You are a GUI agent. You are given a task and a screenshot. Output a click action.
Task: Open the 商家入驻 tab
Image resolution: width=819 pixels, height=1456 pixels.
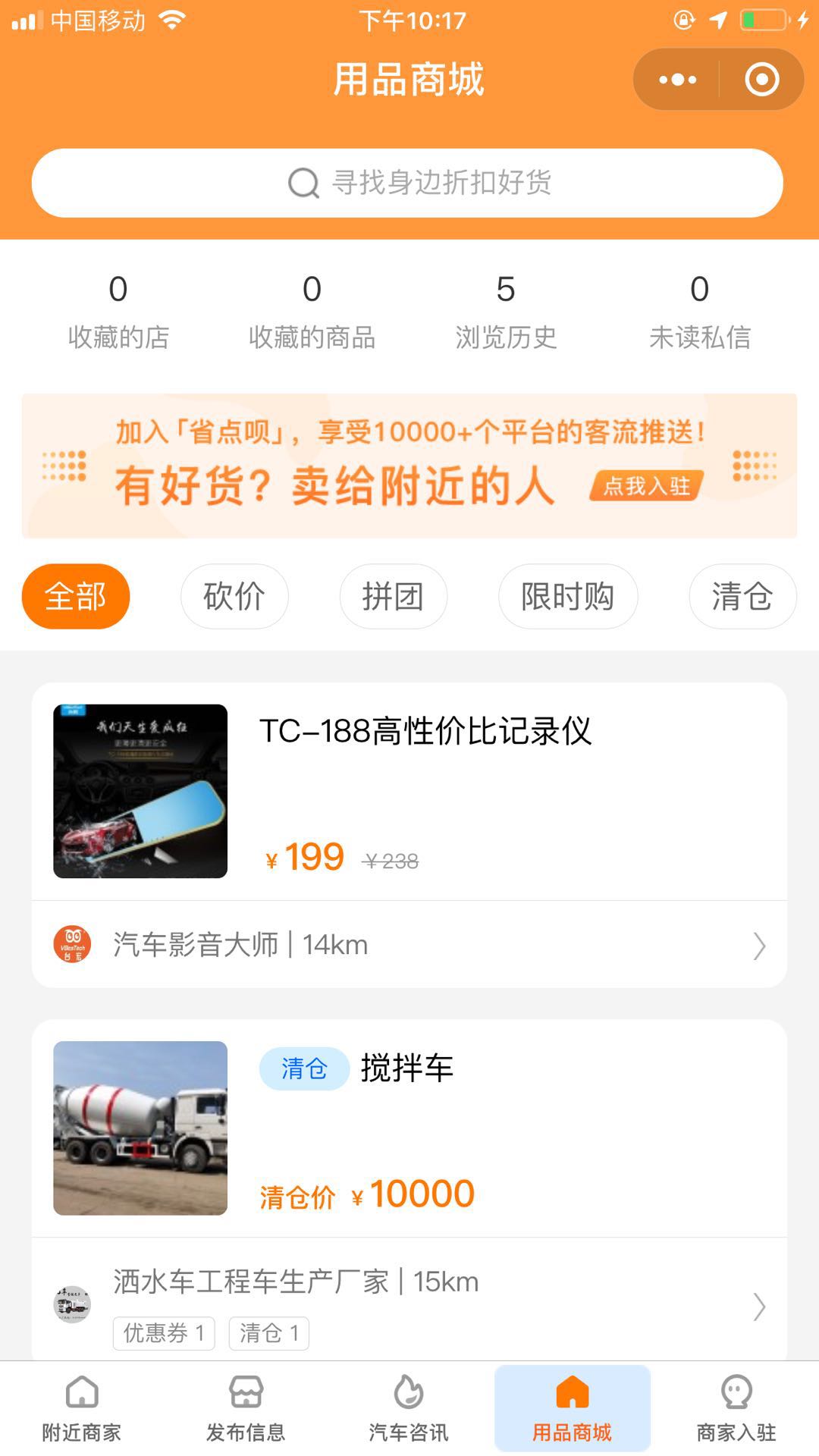click(x=736, y=1408)
